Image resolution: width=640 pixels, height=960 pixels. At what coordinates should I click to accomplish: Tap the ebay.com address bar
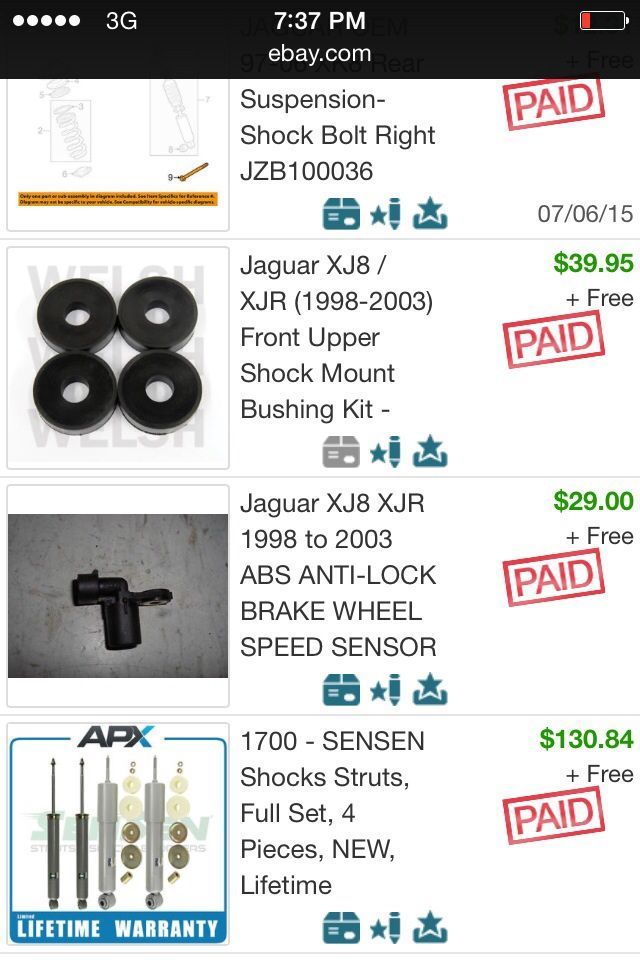320,53
